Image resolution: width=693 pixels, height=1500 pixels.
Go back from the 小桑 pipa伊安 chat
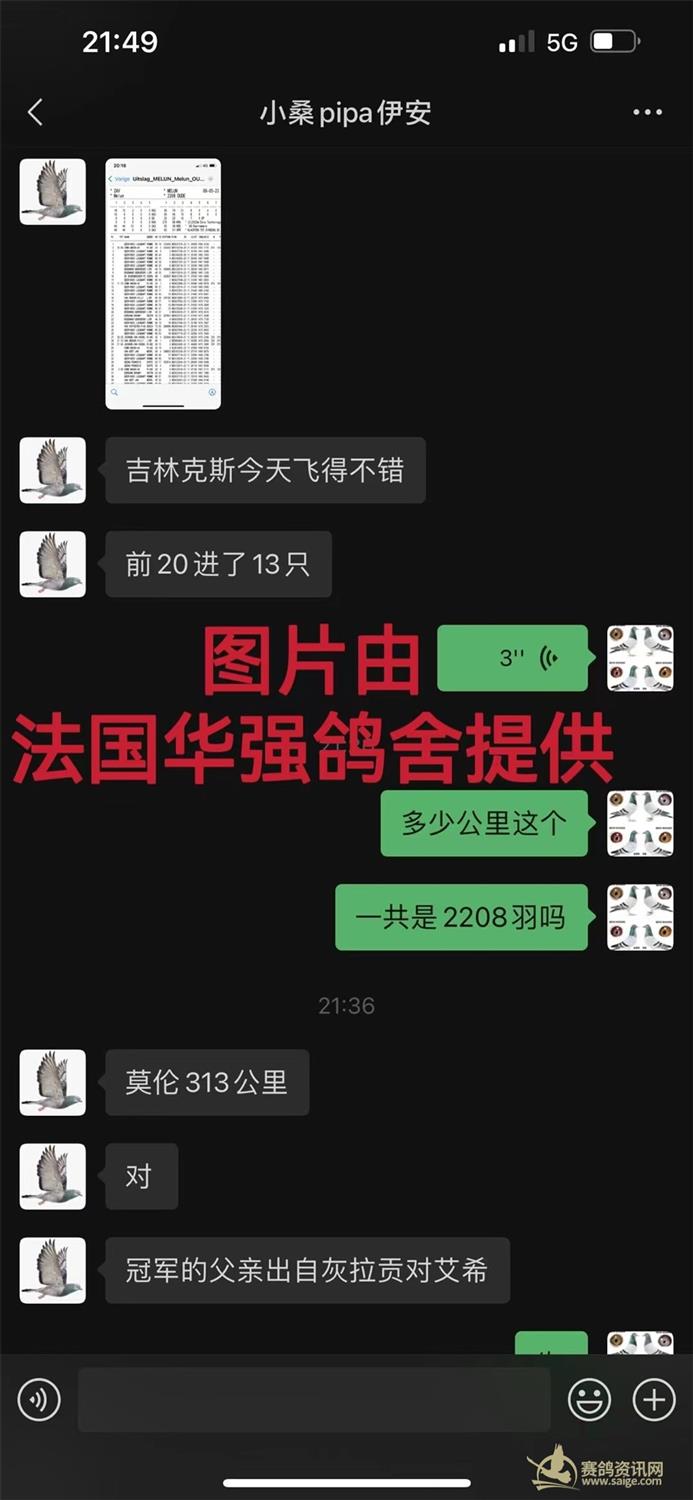[36, 112]
